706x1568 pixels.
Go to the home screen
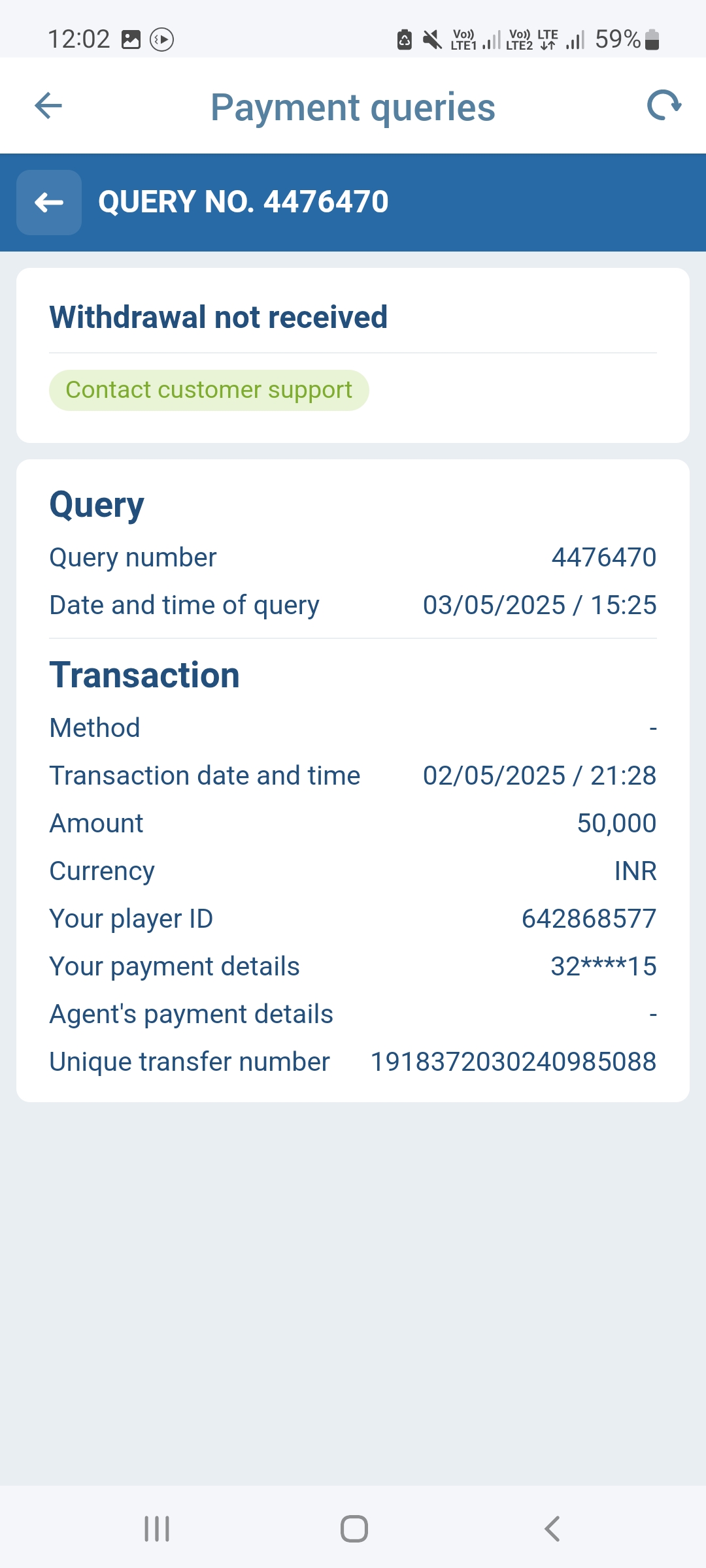click(x=354, y=1529)
